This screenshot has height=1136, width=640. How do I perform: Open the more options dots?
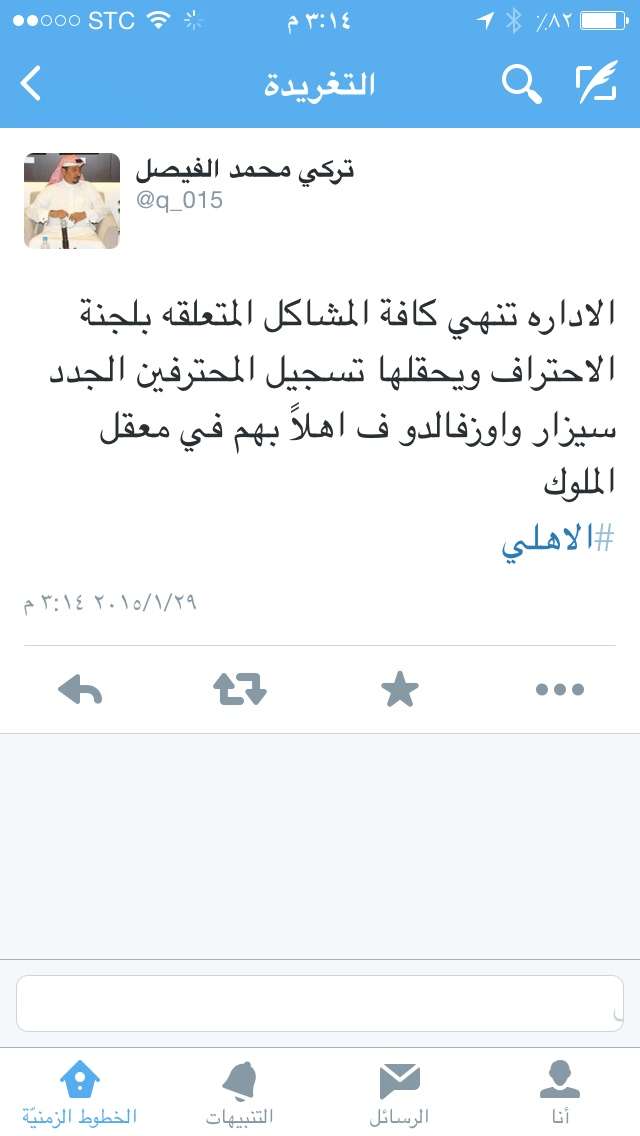(559, 689)
